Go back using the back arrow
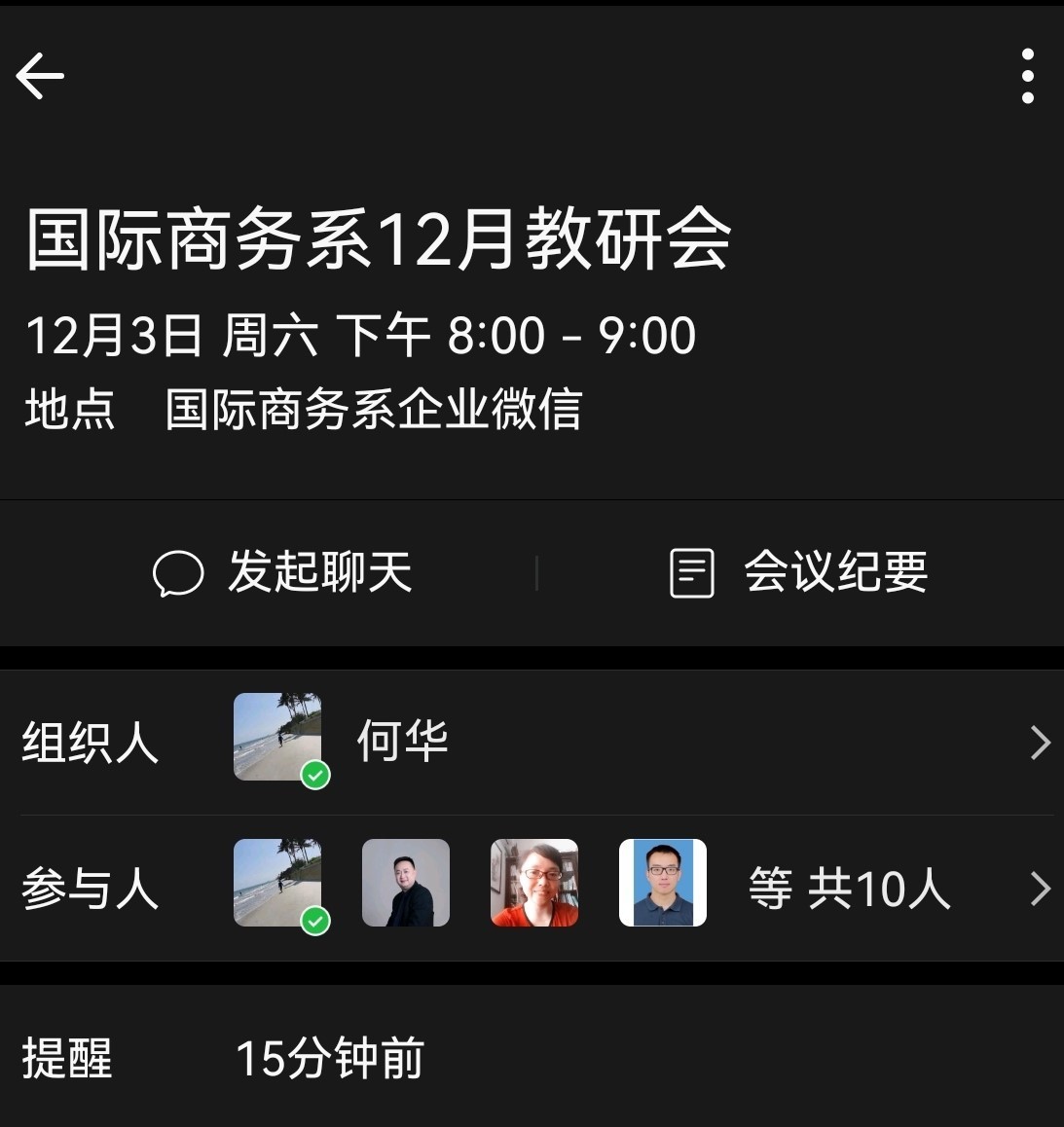 (x=40, y=76)
